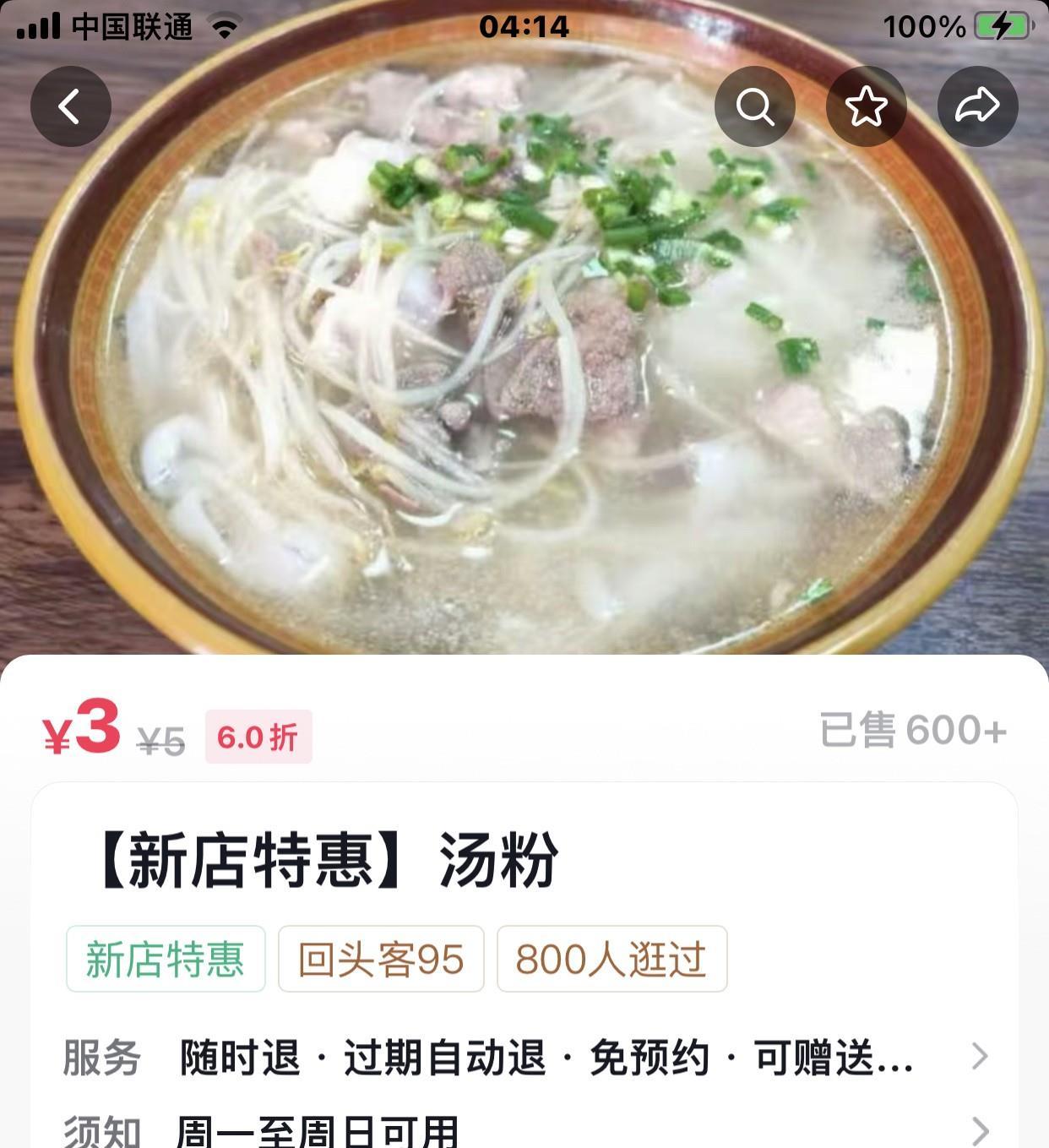The image size is (1049, 1148).
Task: Select the 新店特惠 tag
Action: (x=166, y=959)
